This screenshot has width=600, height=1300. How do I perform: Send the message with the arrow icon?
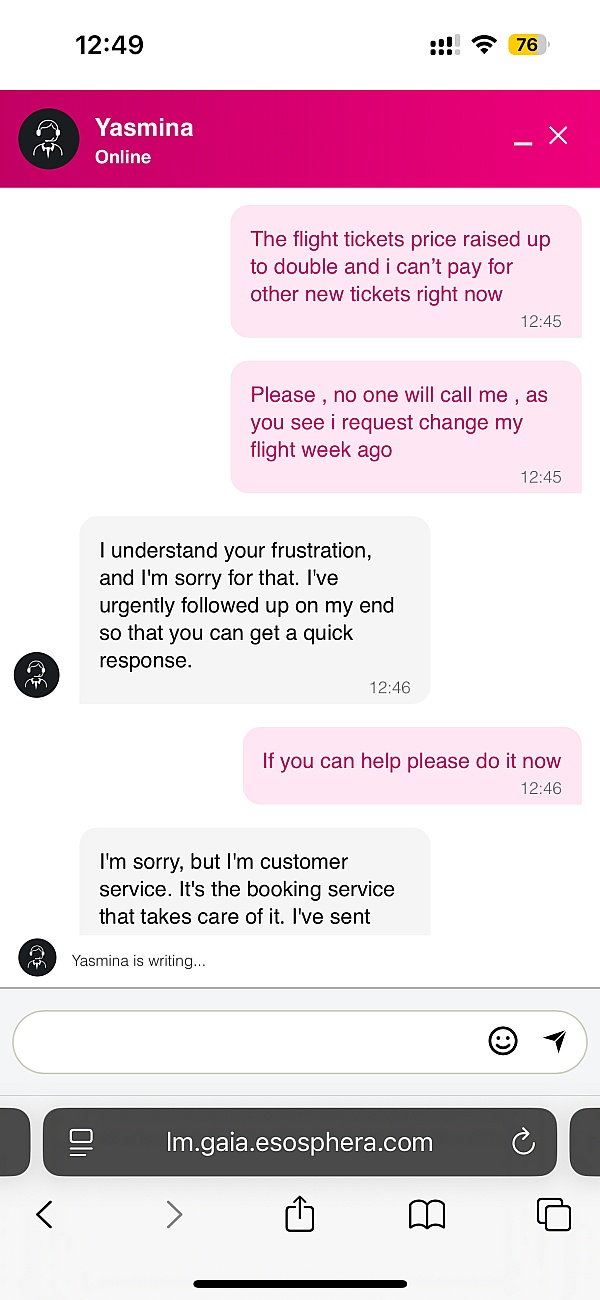click(x=555, y=1041)
